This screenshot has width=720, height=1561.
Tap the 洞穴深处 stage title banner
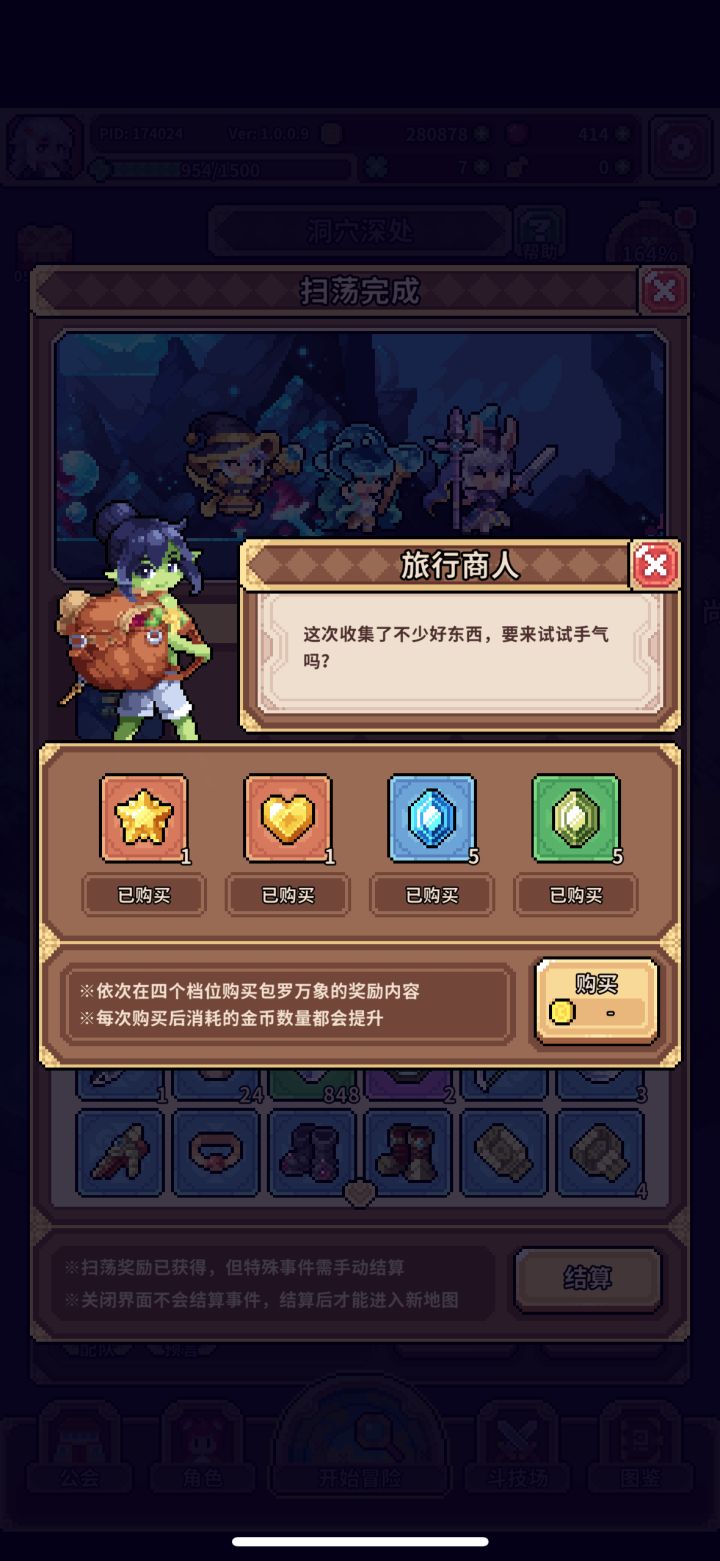pyautogui.click(x=360, y=231)
